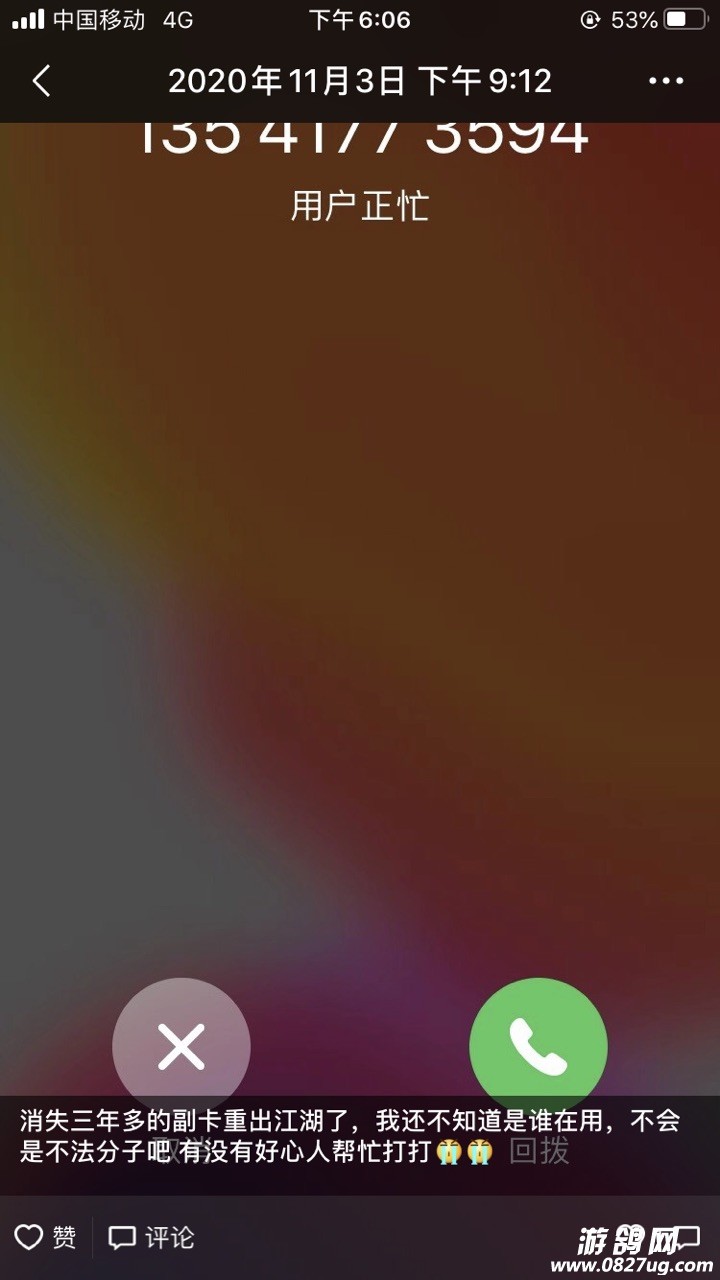Go back from the photo viewer

[41, 81]
